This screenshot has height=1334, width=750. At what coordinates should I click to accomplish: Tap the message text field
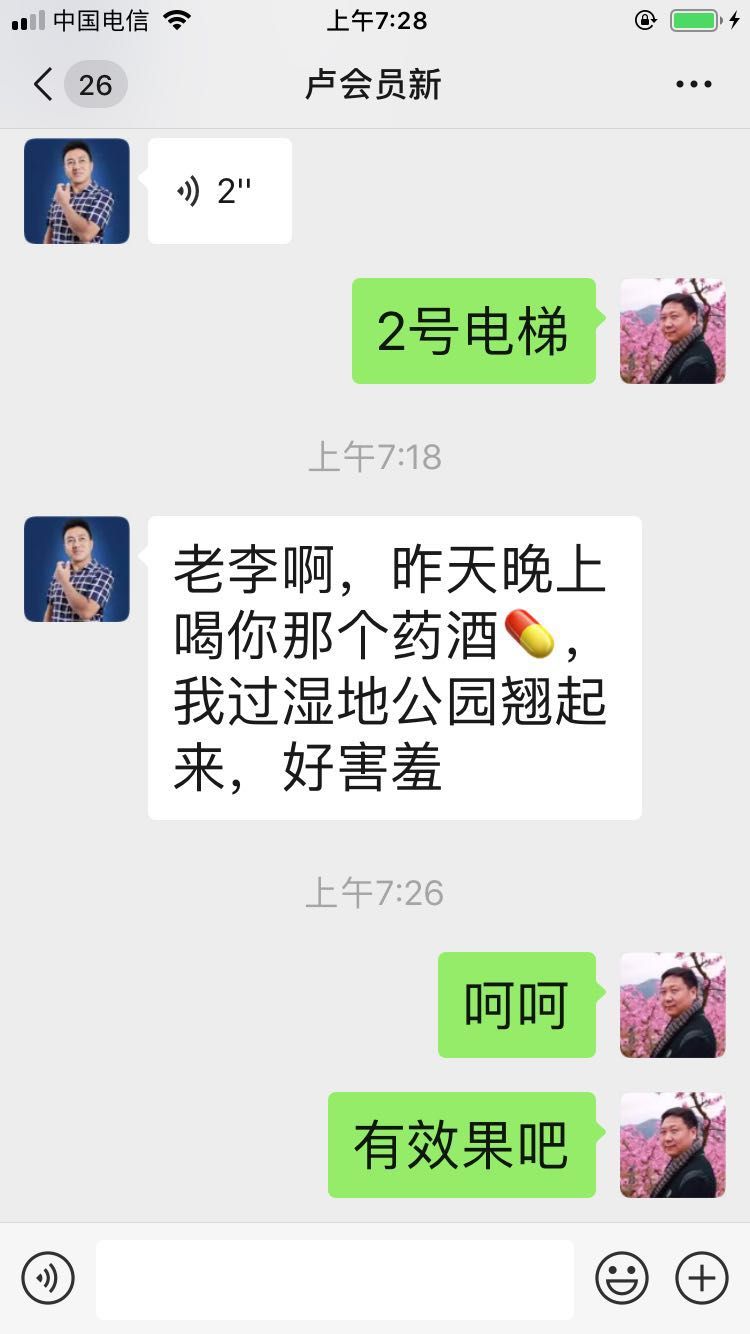click(335, 1279)
